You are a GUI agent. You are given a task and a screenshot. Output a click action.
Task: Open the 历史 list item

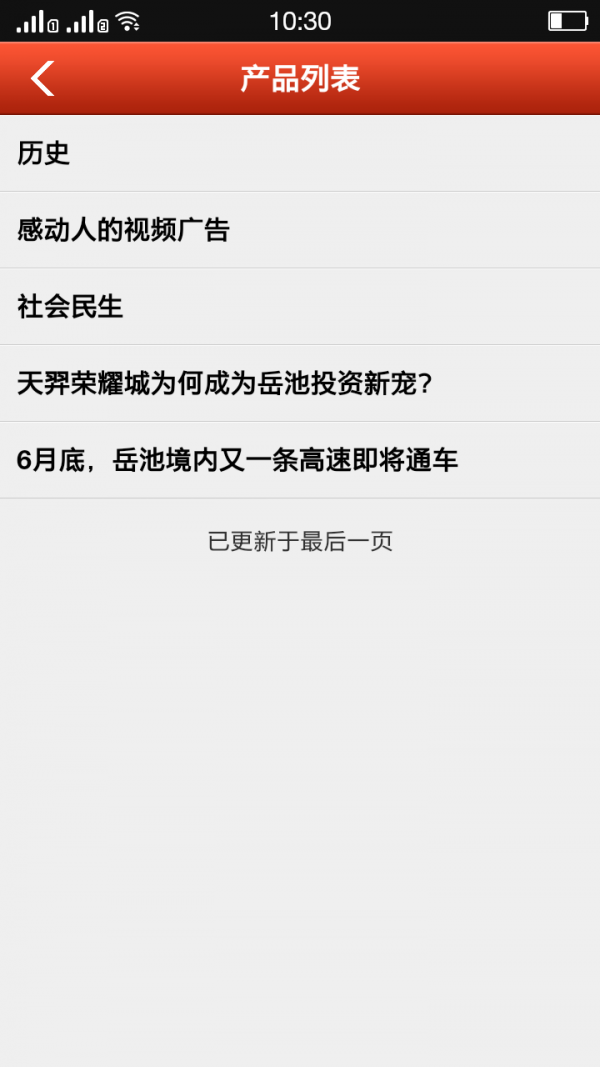300,154
